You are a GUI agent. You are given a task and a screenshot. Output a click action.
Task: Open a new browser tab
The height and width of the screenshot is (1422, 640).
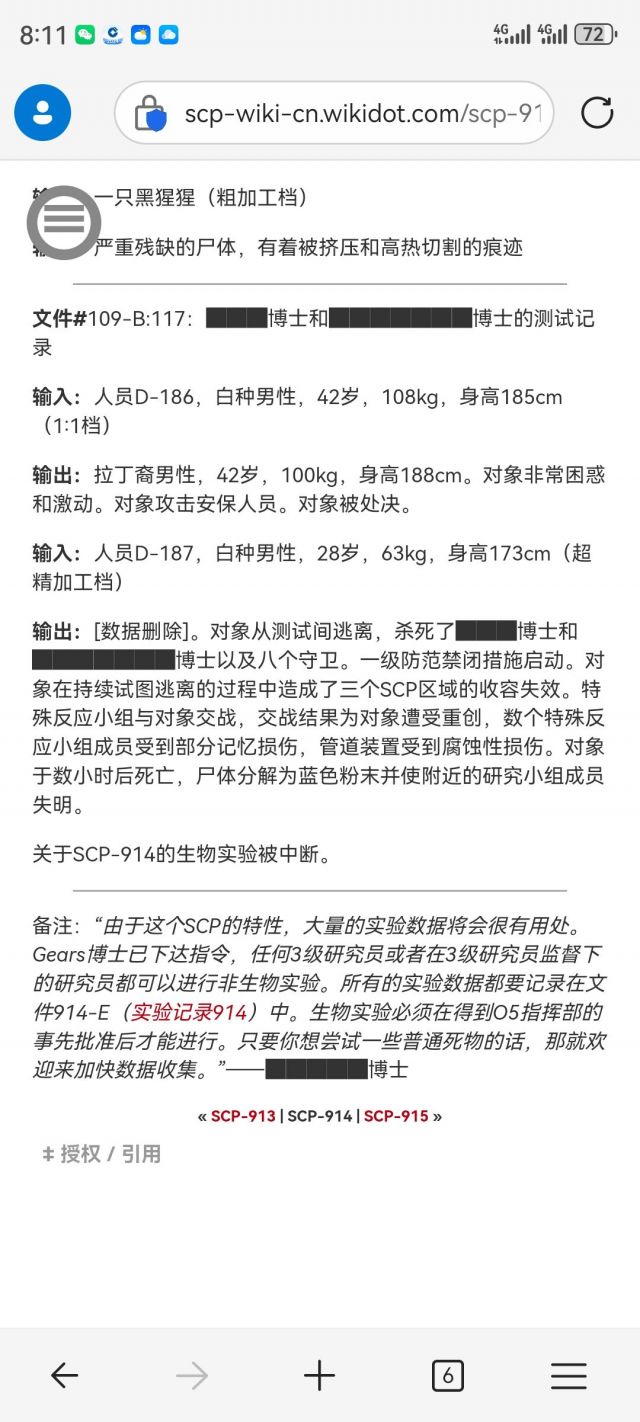(319, 1376)
